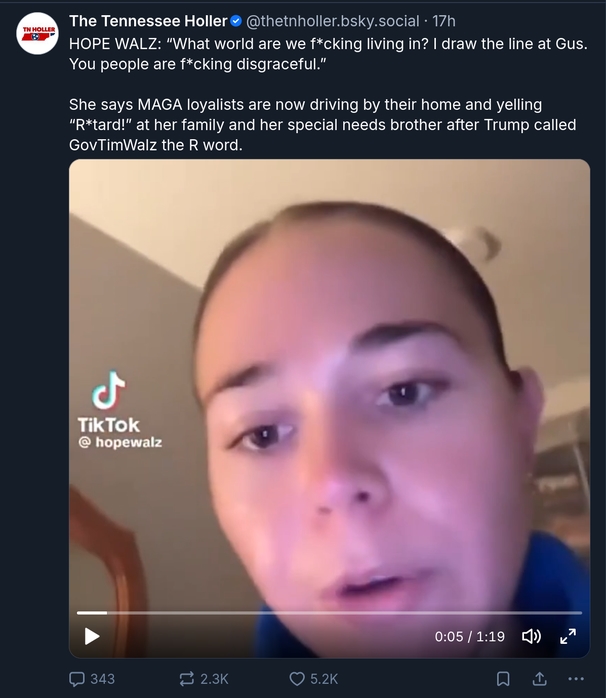This screenshot has height=698, width=606.
Task: Open The Tennessee Holler profile avatar
Action: click(37, 33)
